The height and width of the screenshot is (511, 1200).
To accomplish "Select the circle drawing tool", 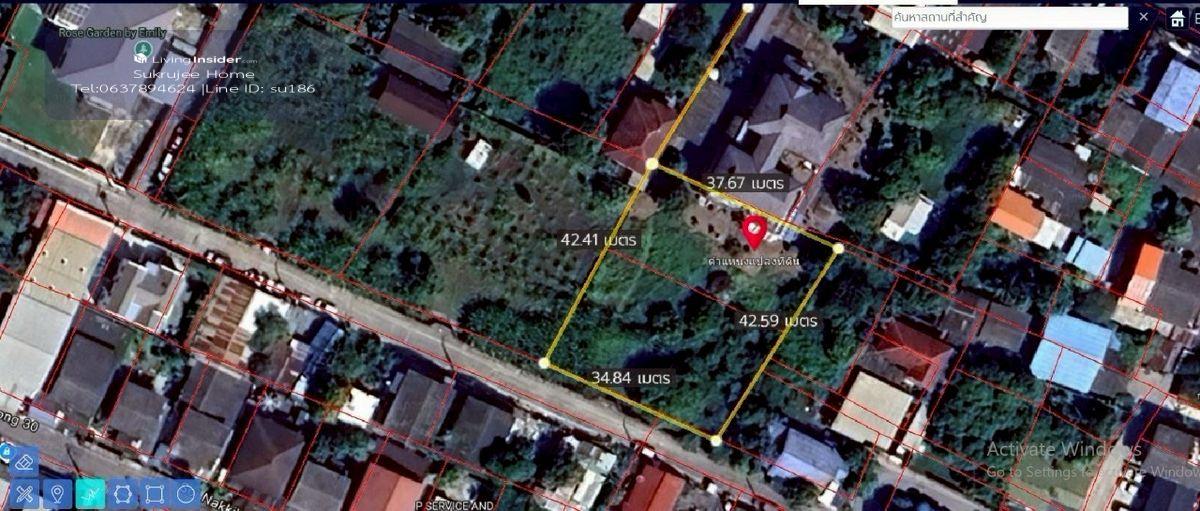I will (186, 493).
